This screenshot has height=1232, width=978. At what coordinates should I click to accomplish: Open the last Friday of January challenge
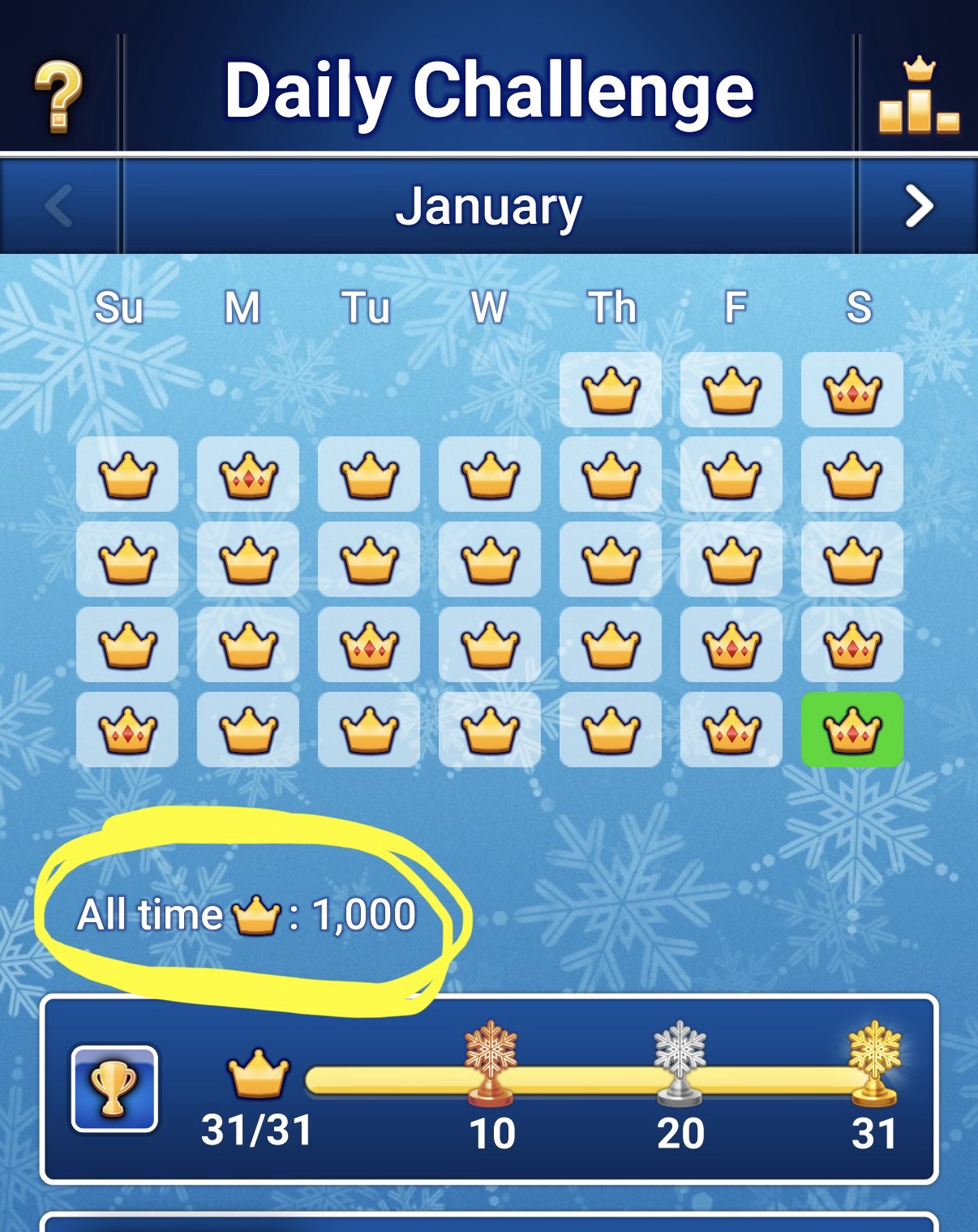point(731,729)
